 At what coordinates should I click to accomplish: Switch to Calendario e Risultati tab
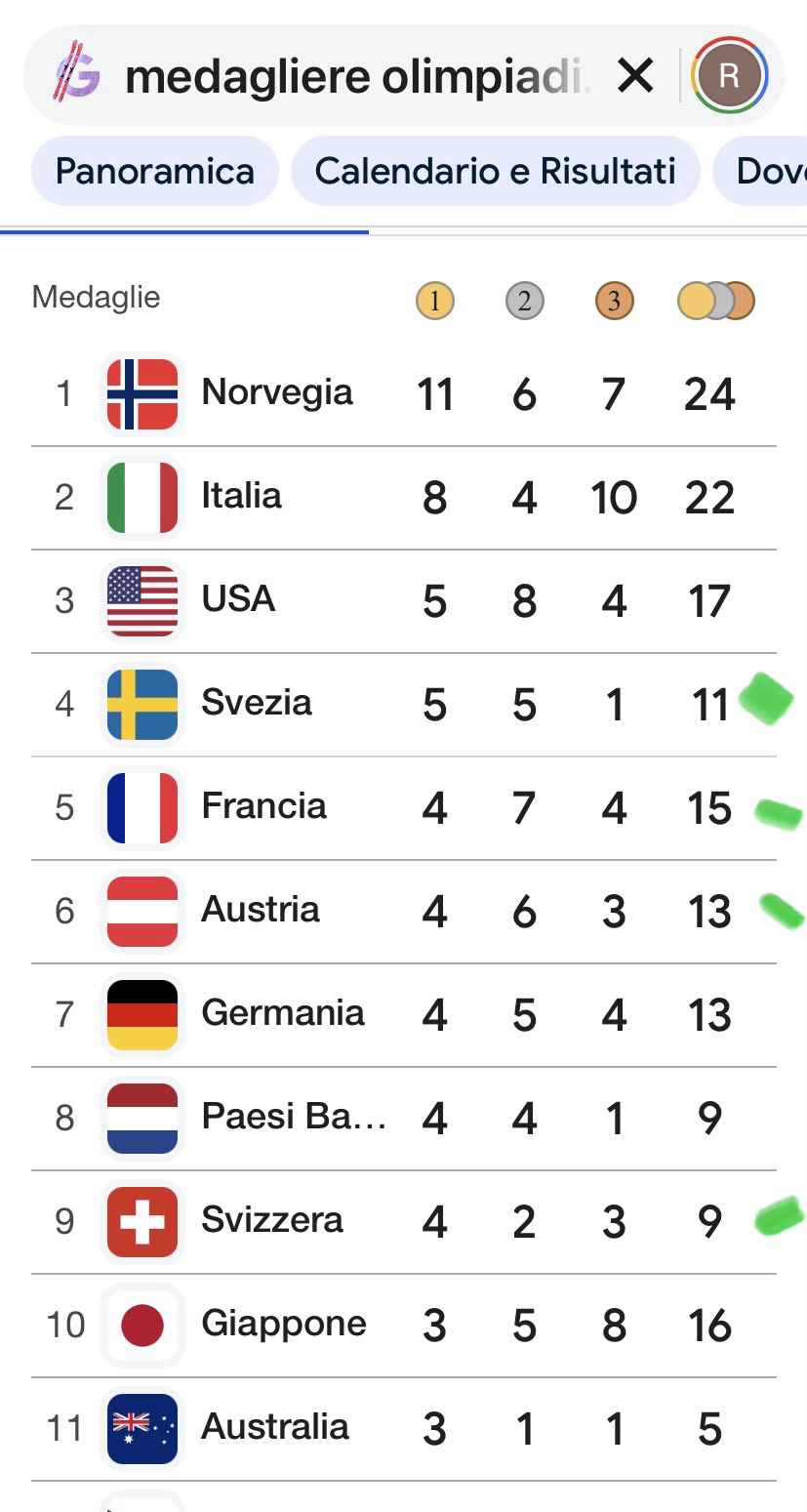pyautogui.click(x=495, y=171)
